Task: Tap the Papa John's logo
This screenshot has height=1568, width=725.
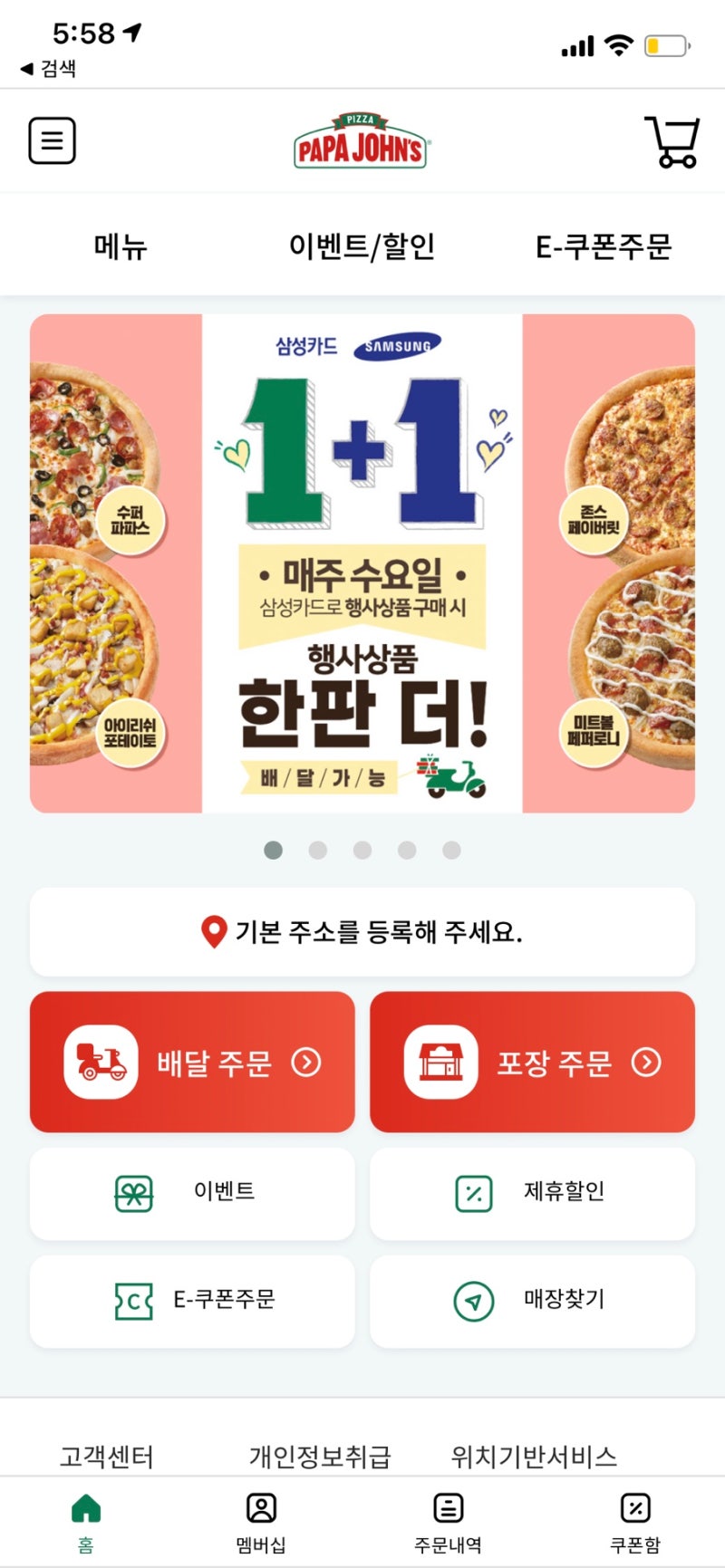Action: pos(360,140)
